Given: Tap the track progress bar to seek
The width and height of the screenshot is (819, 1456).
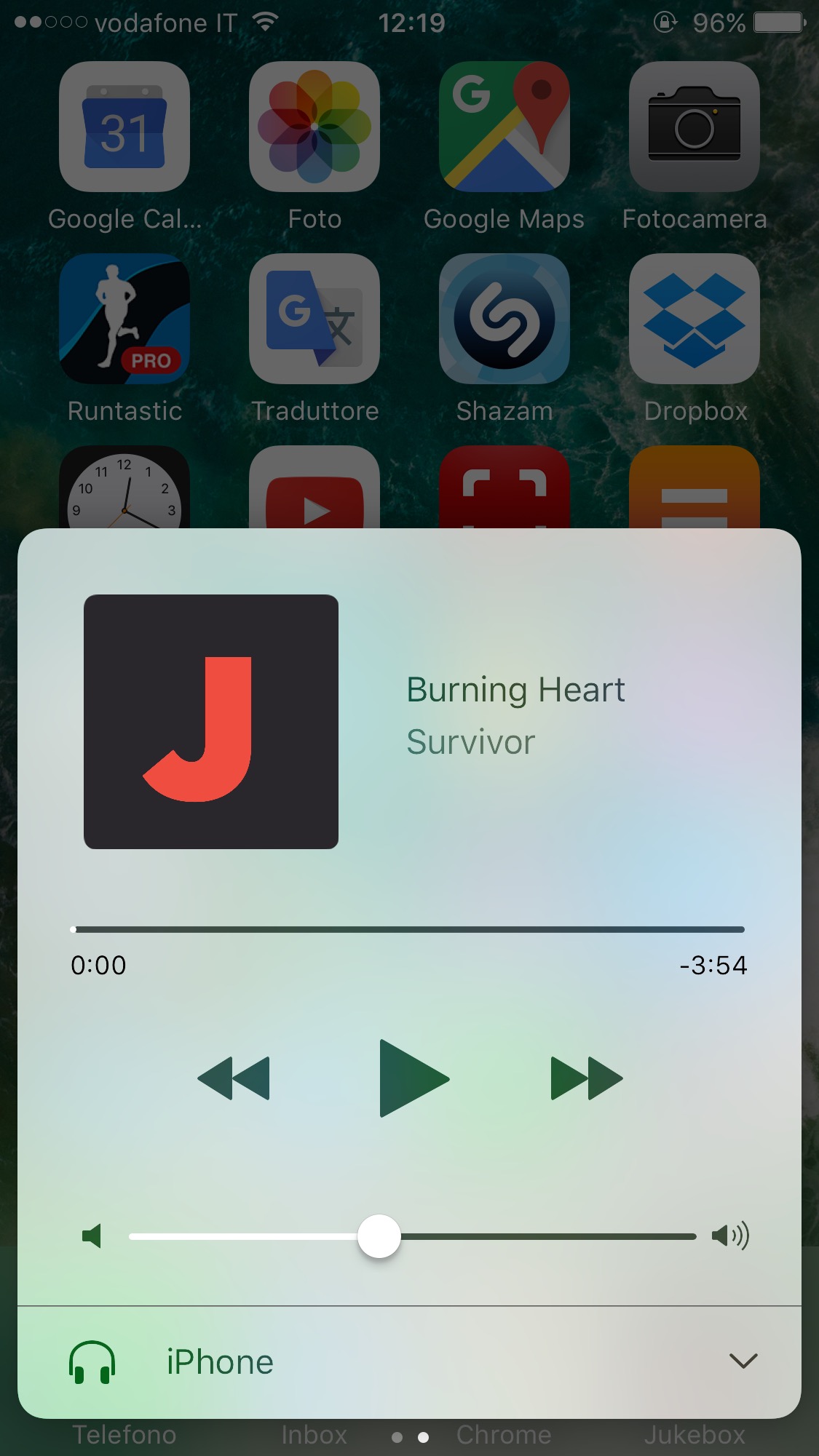Looking at the screenshot, I should tap(408, 929).
